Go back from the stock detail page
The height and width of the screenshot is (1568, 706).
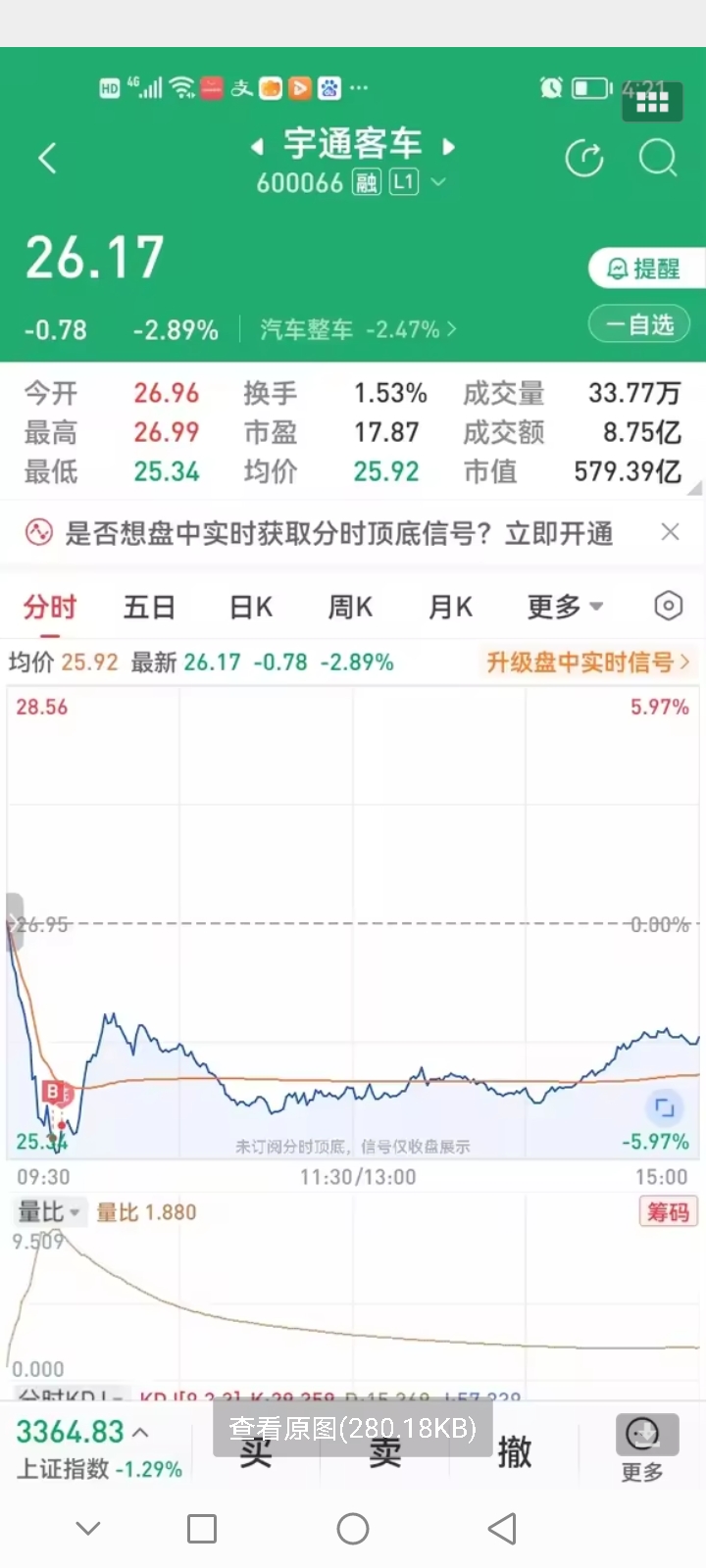[x=47, y=158]
